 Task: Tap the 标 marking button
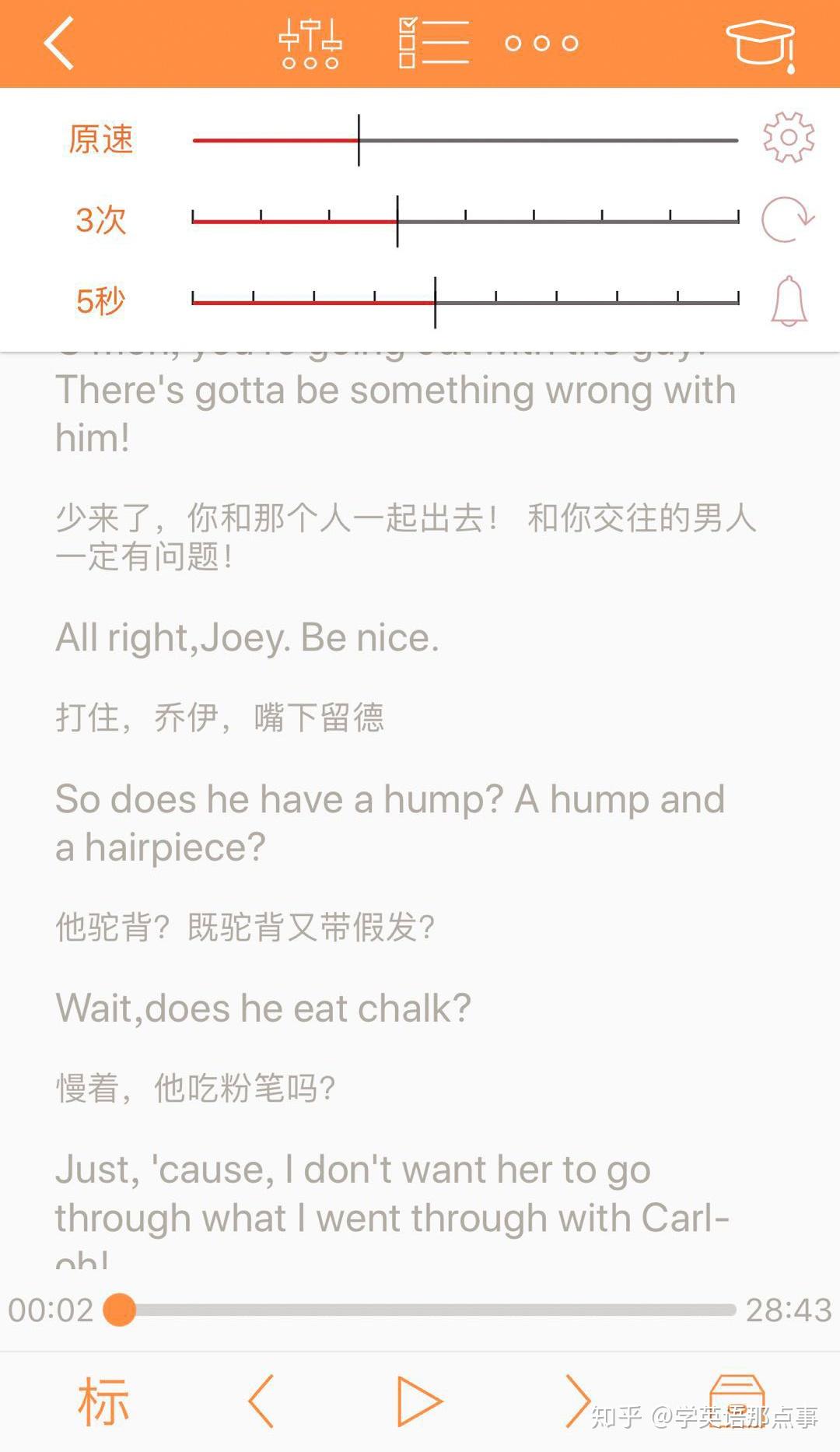point(105,1401)
